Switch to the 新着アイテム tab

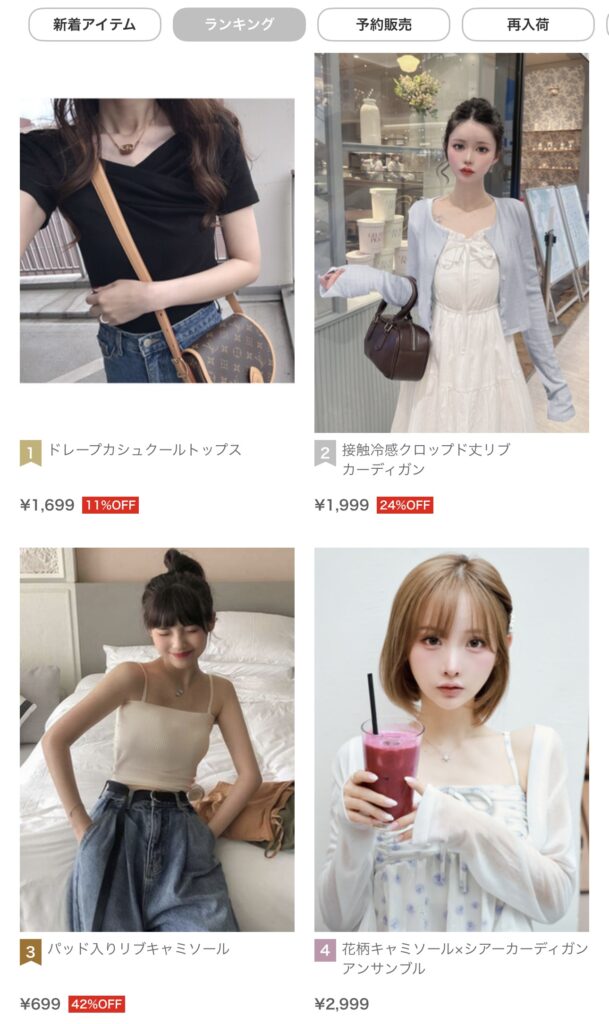(94, 24)
